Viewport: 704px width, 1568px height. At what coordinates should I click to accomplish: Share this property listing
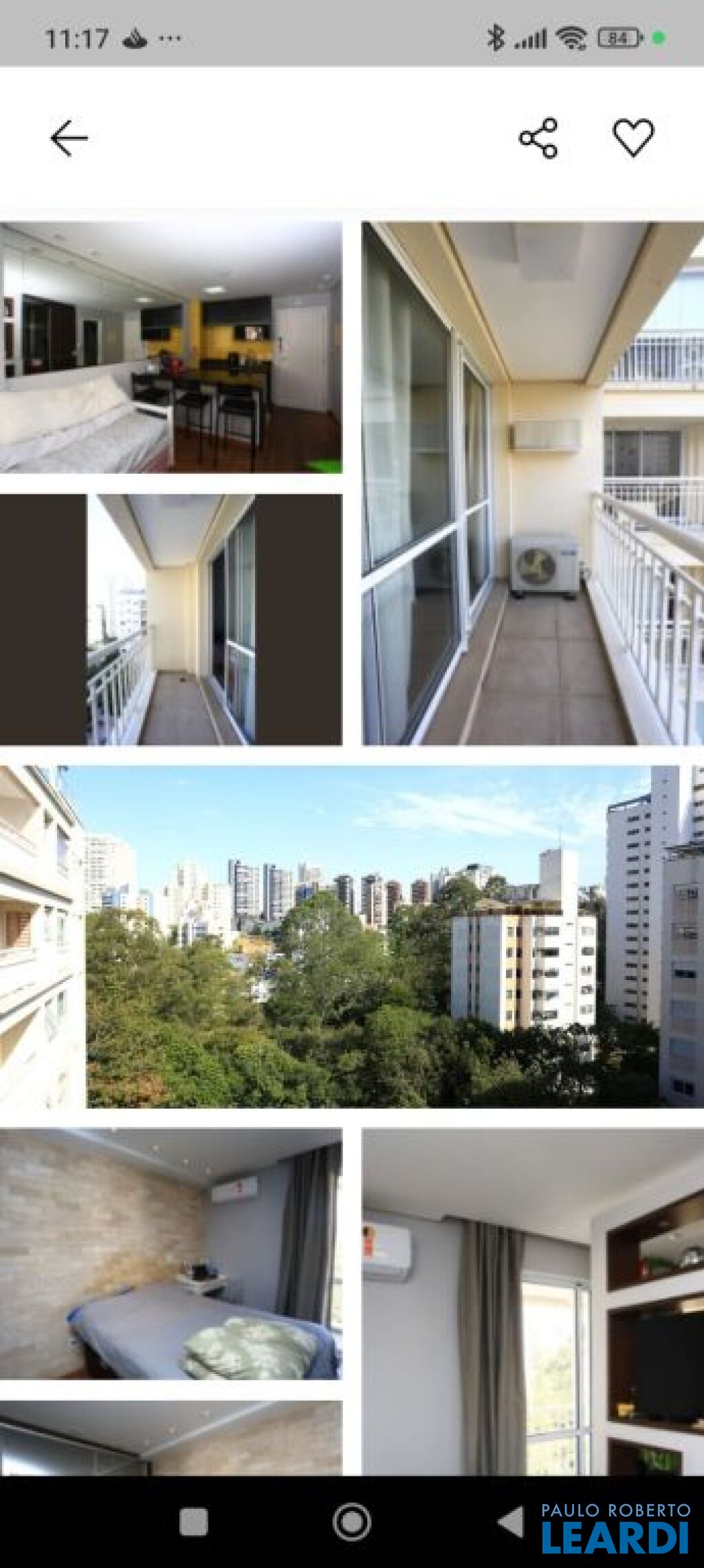538,138
